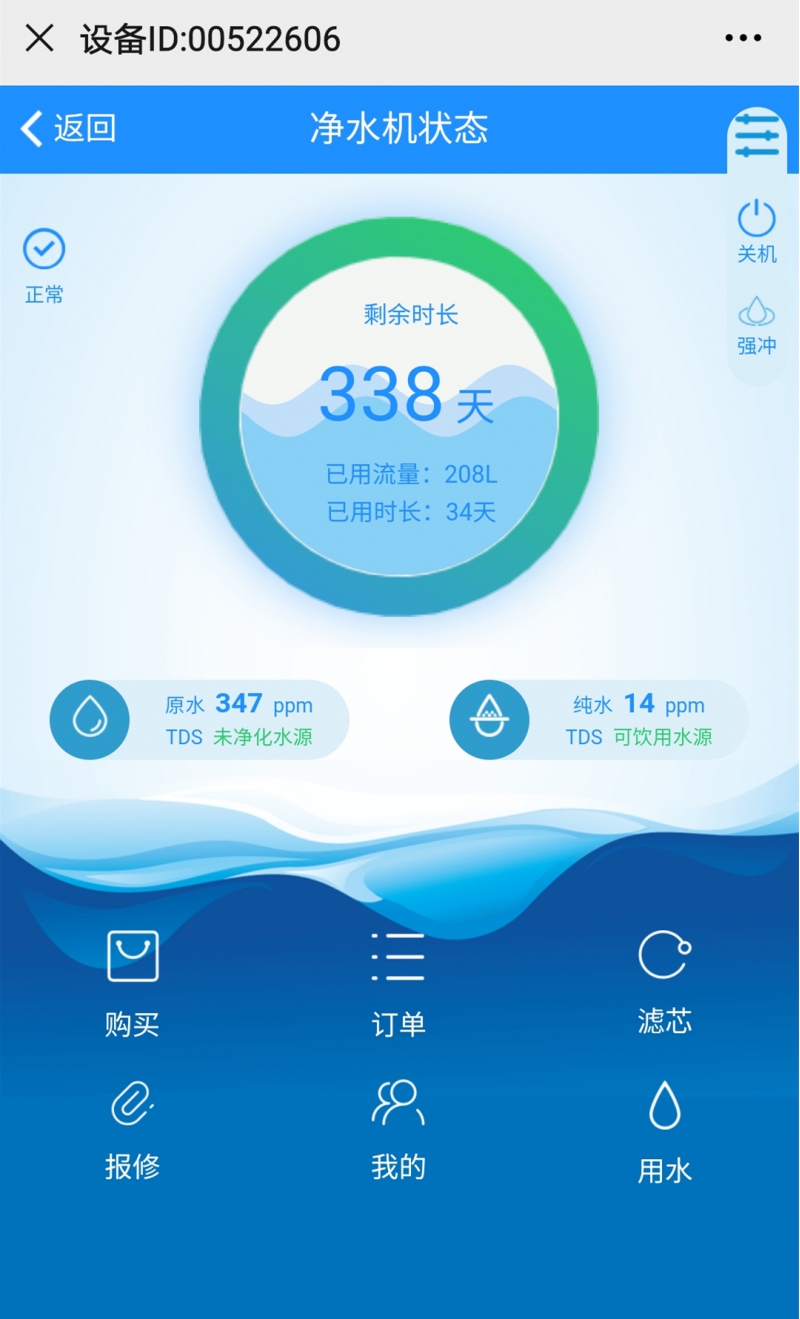Viewport: 800px width, 1319px height.
Task: View 订单 orders list
Action: (x=398, y=984)
